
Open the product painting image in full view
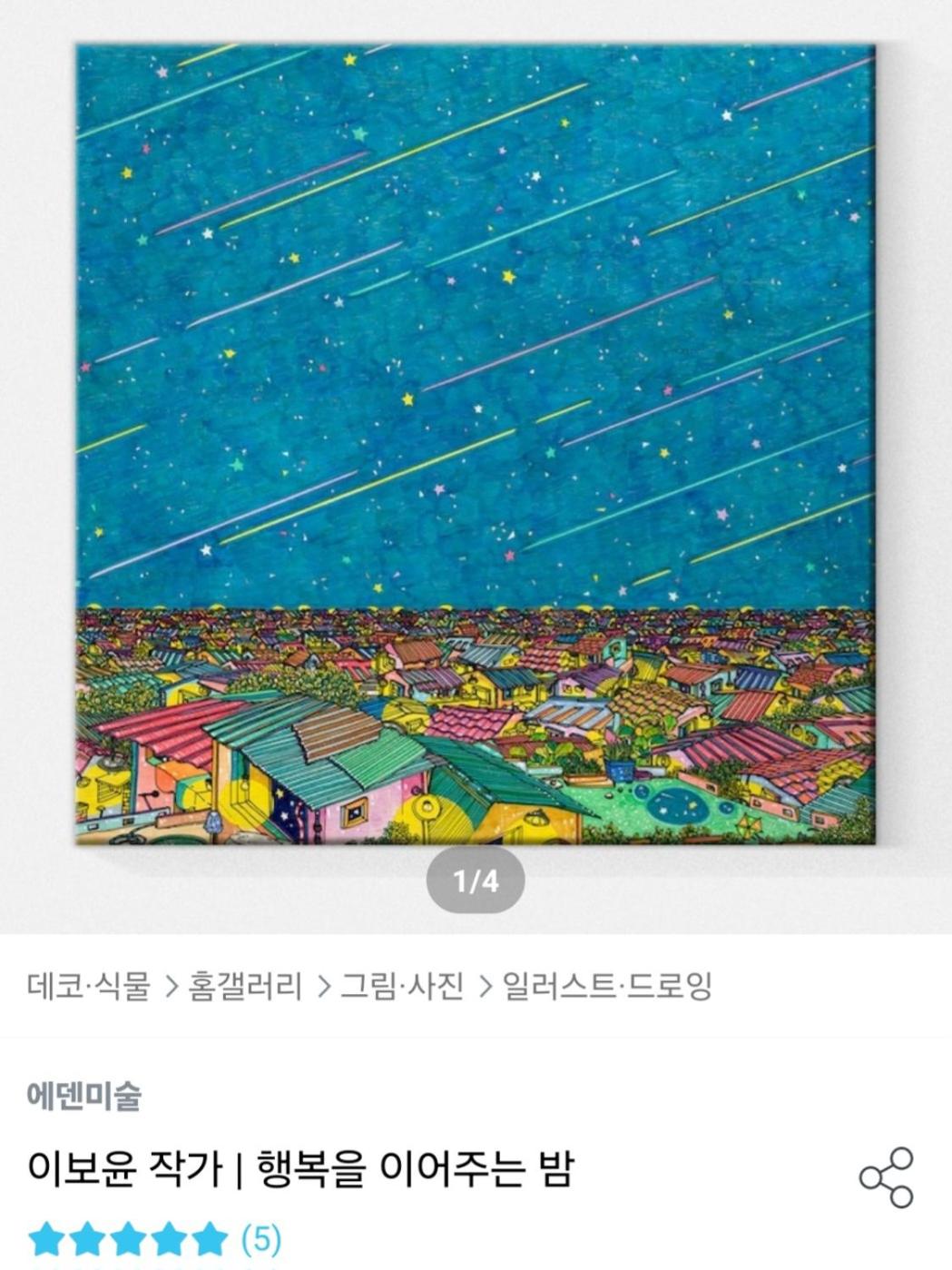(x=475, y=445)
